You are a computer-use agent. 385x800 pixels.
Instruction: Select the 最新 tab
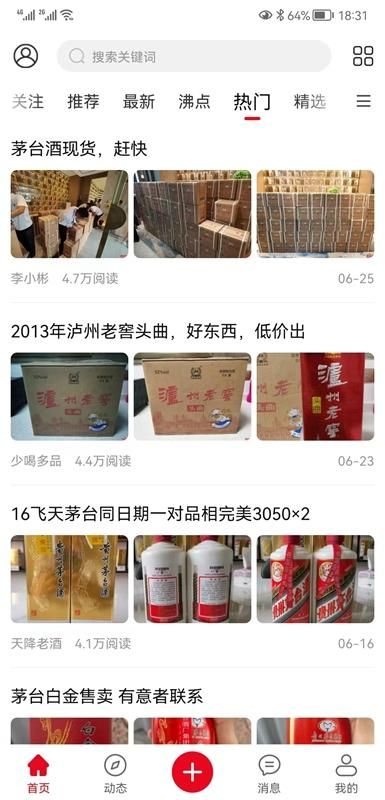coord(138,102)
